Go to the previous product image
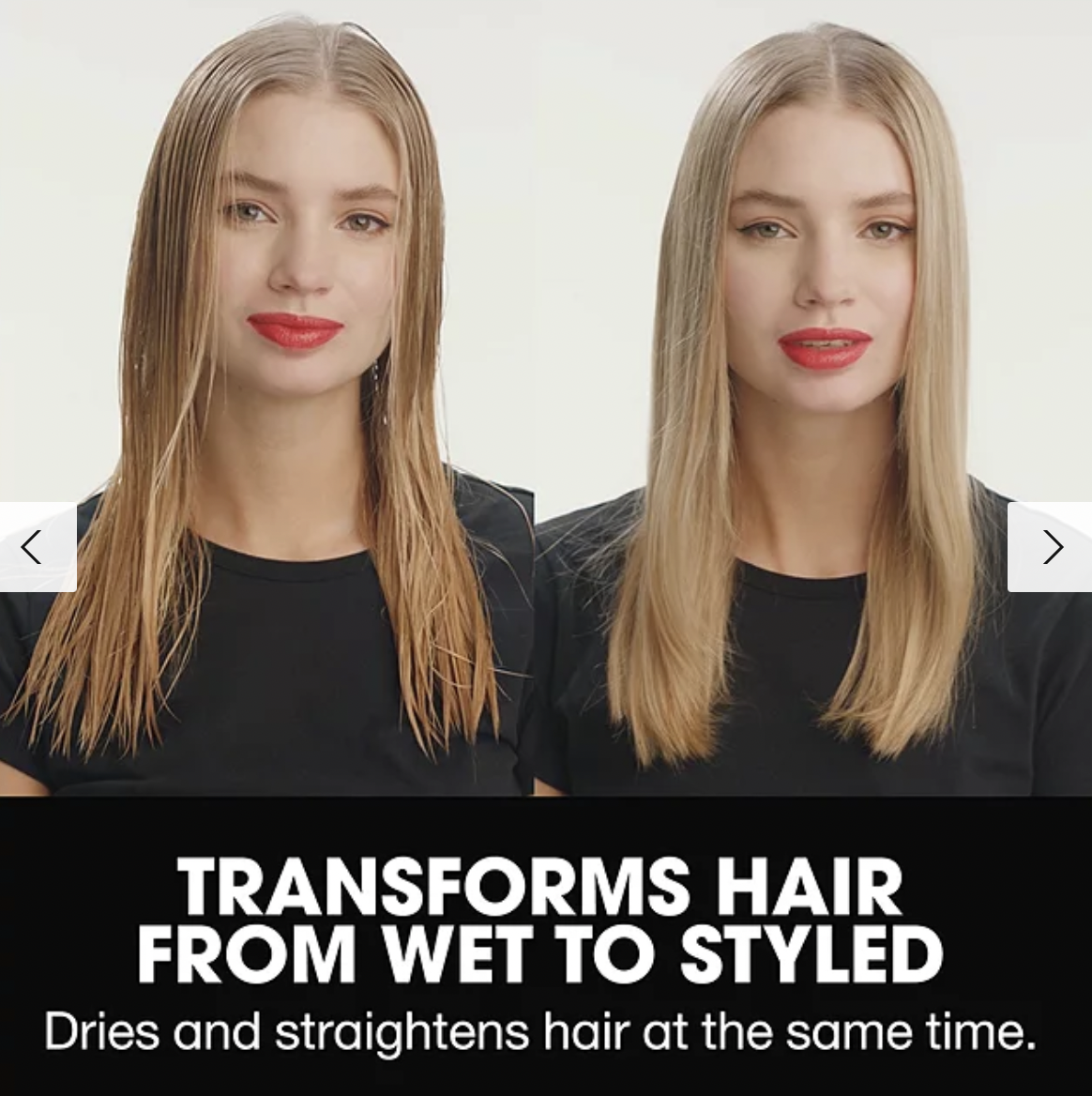 (x=34, y=547)
